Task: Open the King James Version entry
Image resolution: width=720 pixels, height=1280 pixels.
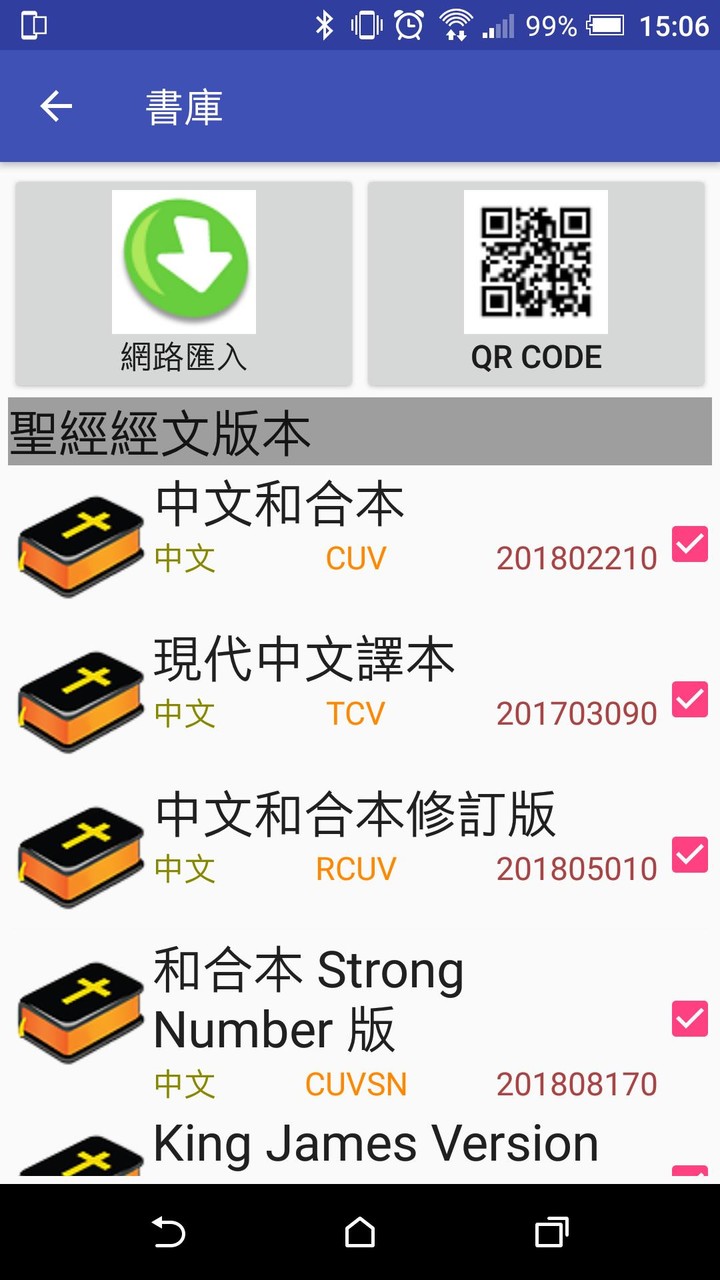Action: tap(375, 1143)
